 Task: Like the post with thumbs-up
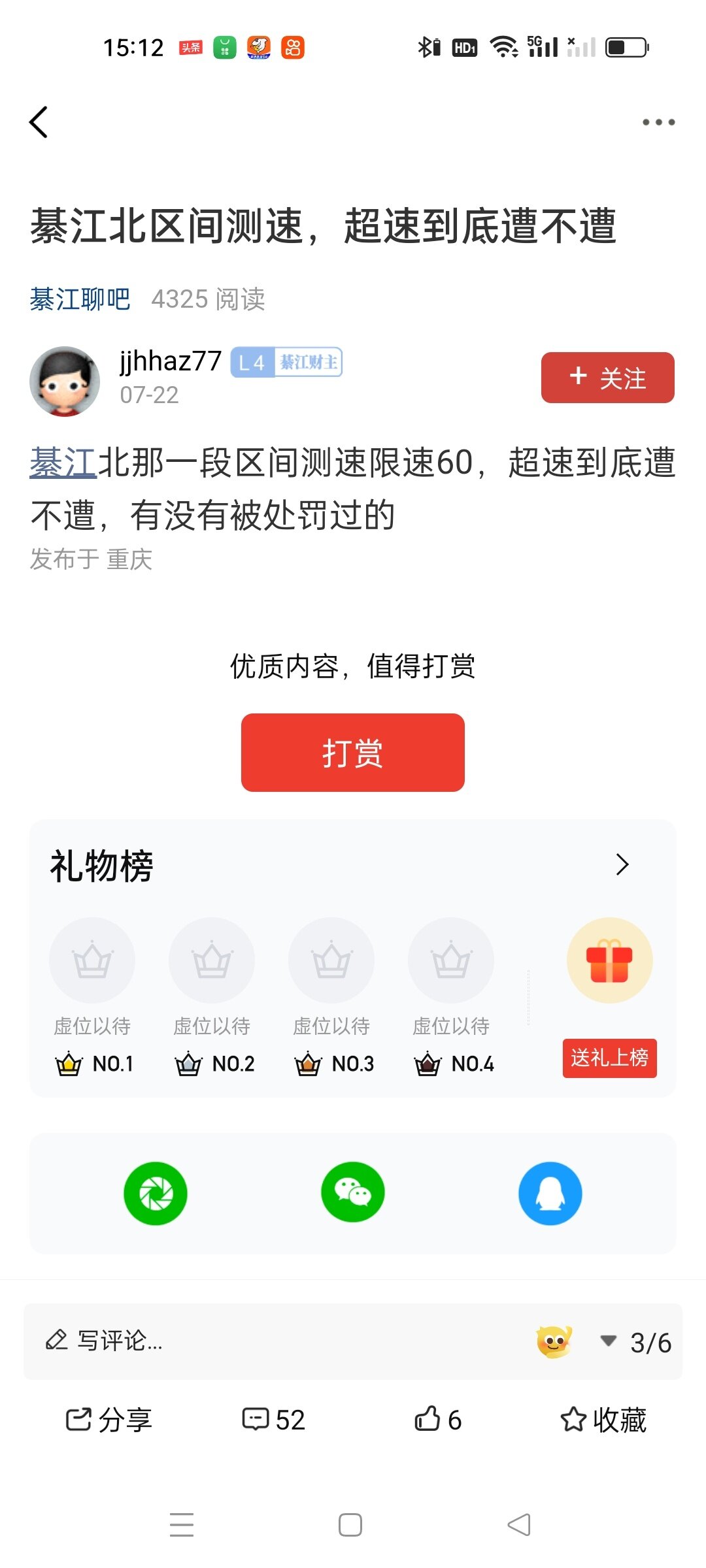tap(438, 1419)
